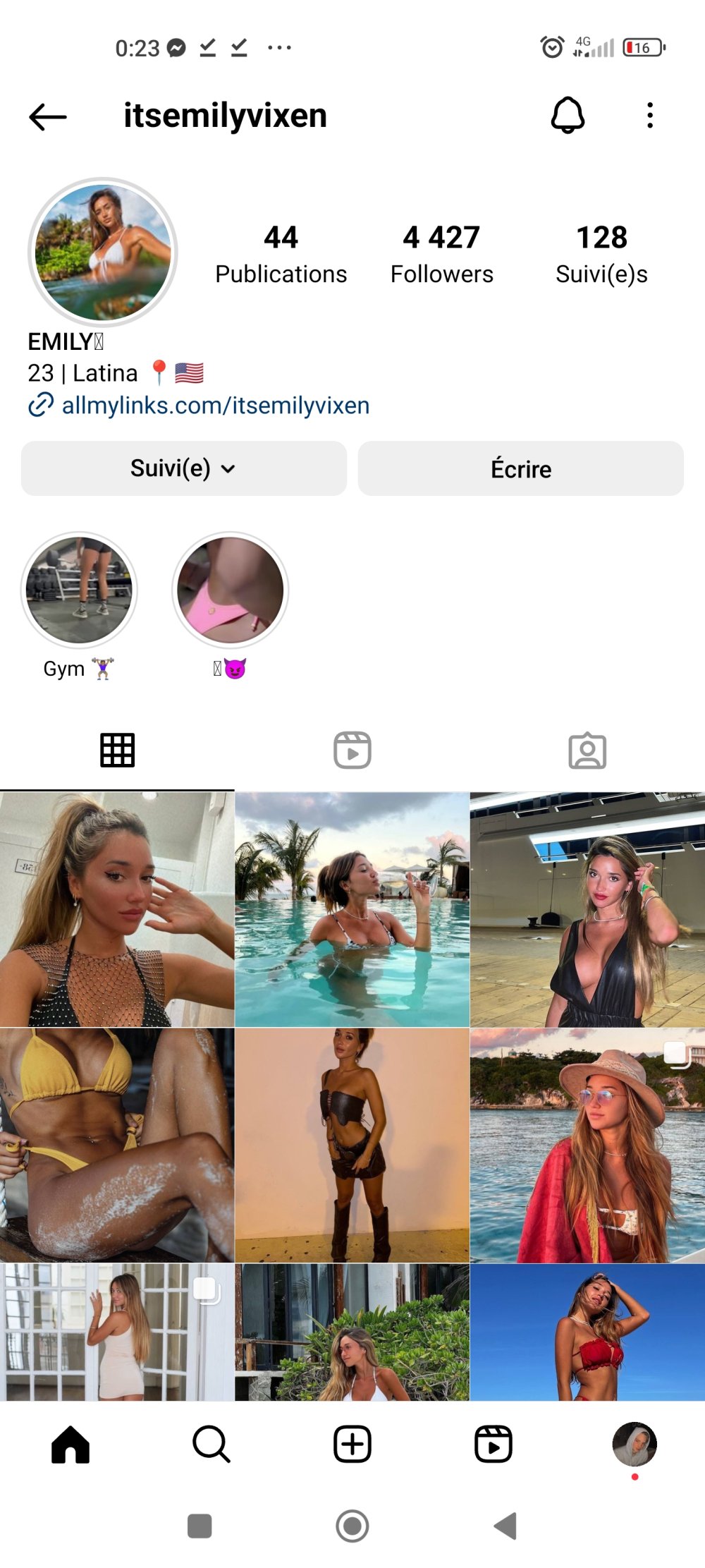Tap the system back triangle button
The height and width of the screenshot is (1568, 705).
[x=505, y=1526]
